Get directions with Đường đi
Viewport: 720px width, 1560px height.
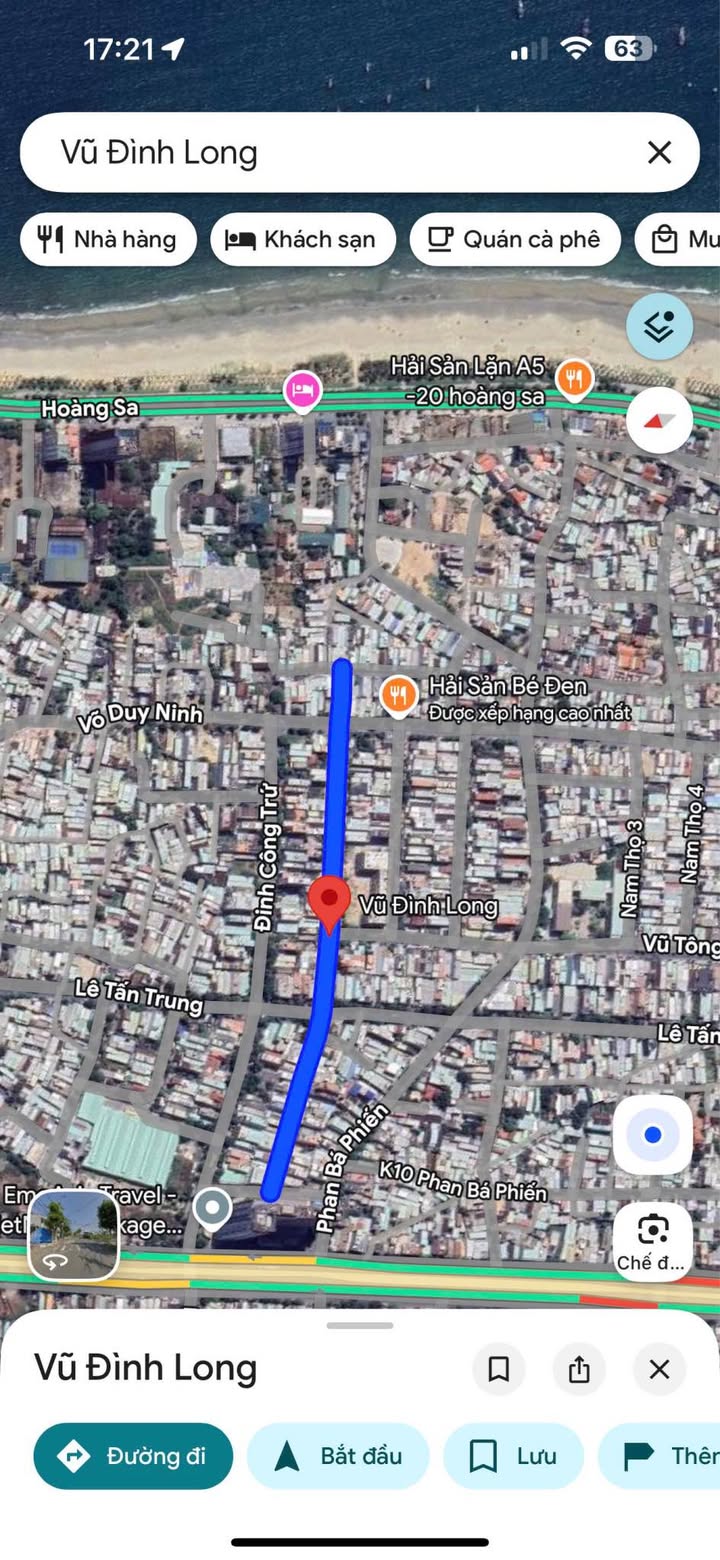coord(133,1456)
